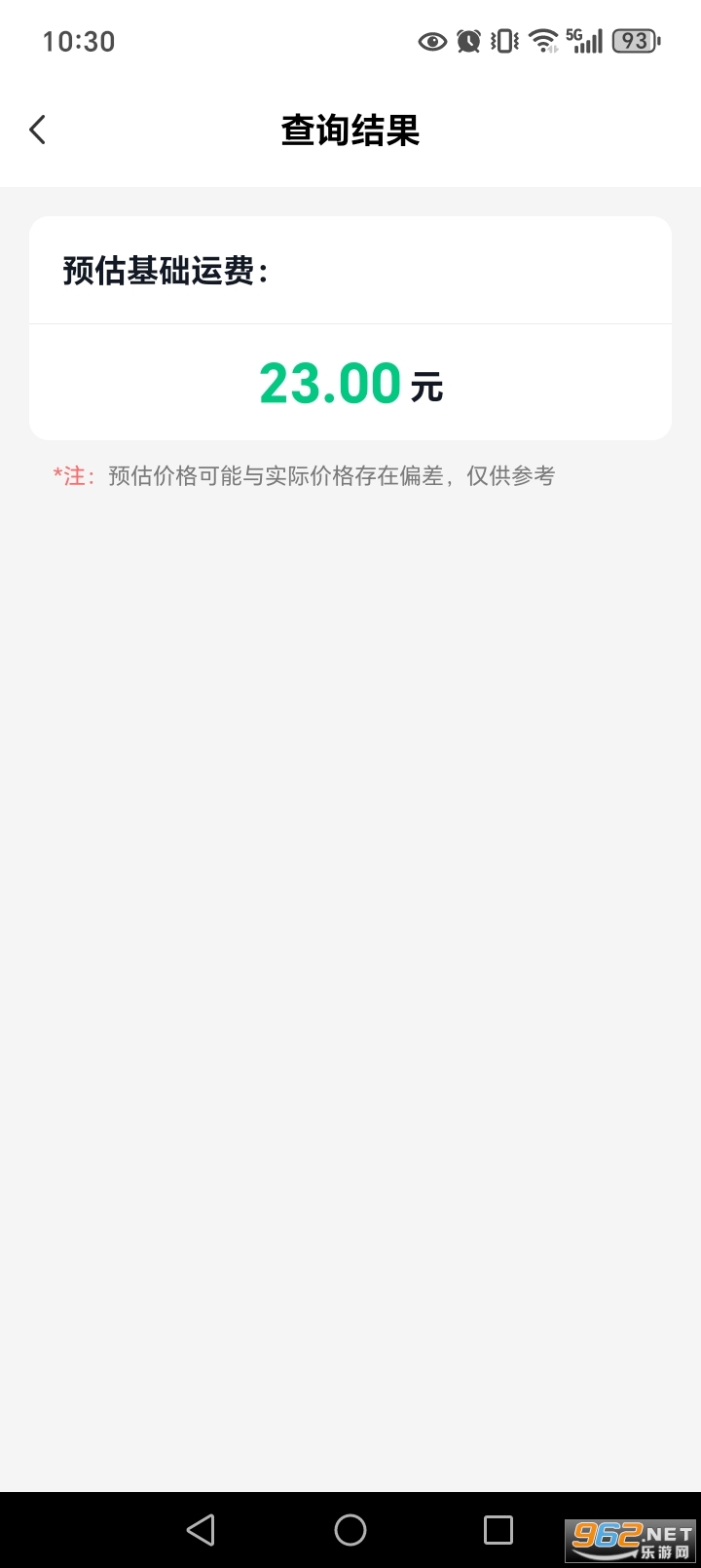Tap the Android back triangle button
This screenshot has width=701, height=1568.
(200, 1529)
